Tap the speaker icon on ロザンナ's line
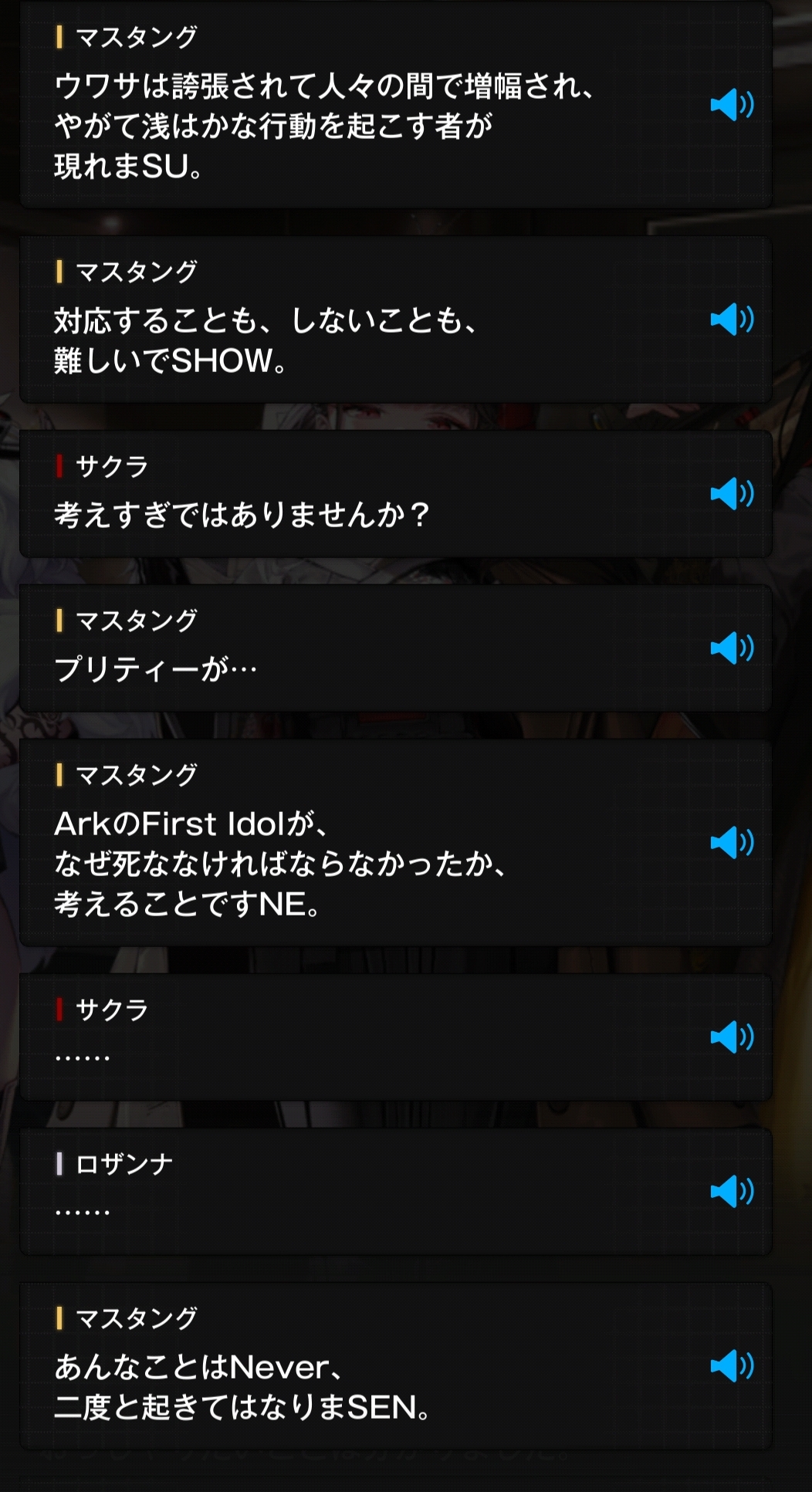The width and height of the screenshot is (812, 1492). click(x=731, y=1192)
